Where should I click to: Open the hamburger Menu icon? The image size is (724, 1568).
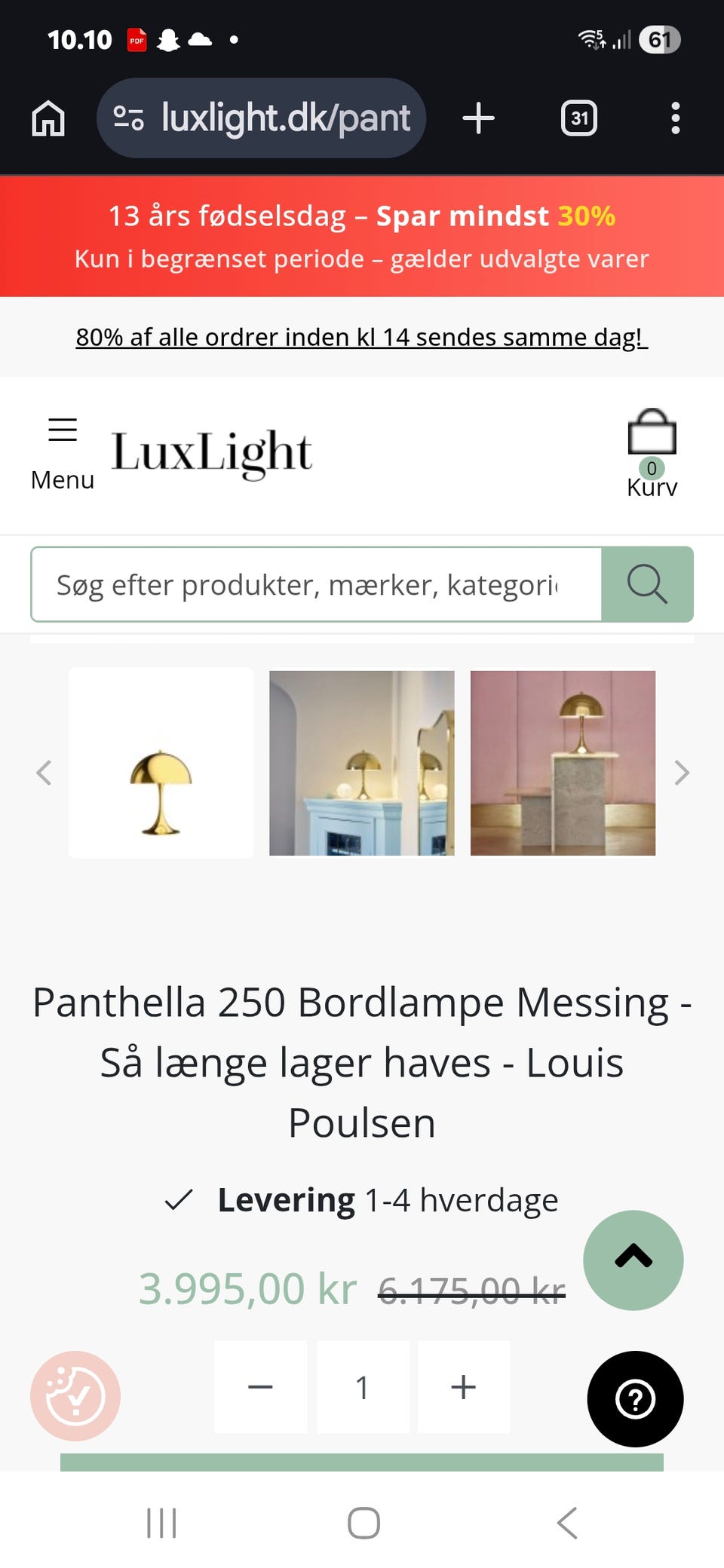[x=63, y=430]
